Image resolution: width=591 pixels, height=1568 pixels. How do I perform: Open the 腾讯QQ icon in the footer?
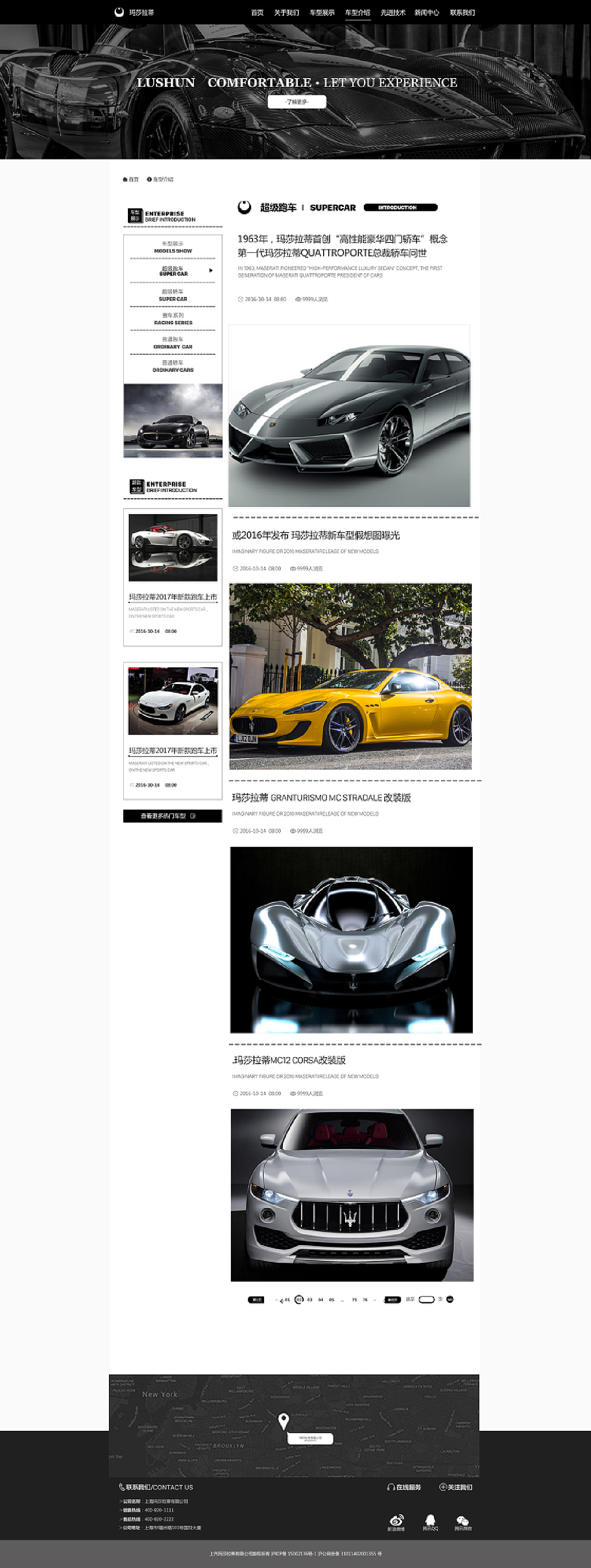click(430, 1522)
